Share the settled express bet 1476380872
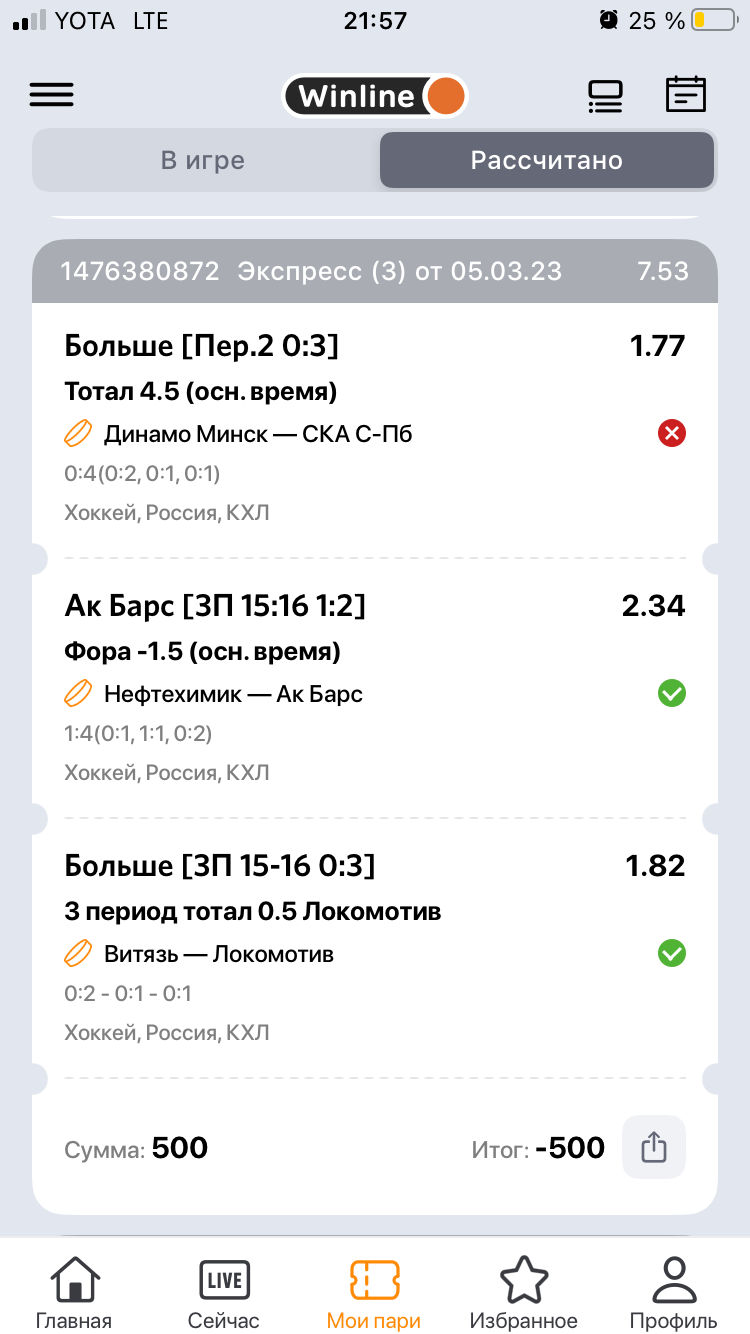 click(654, 1147)
